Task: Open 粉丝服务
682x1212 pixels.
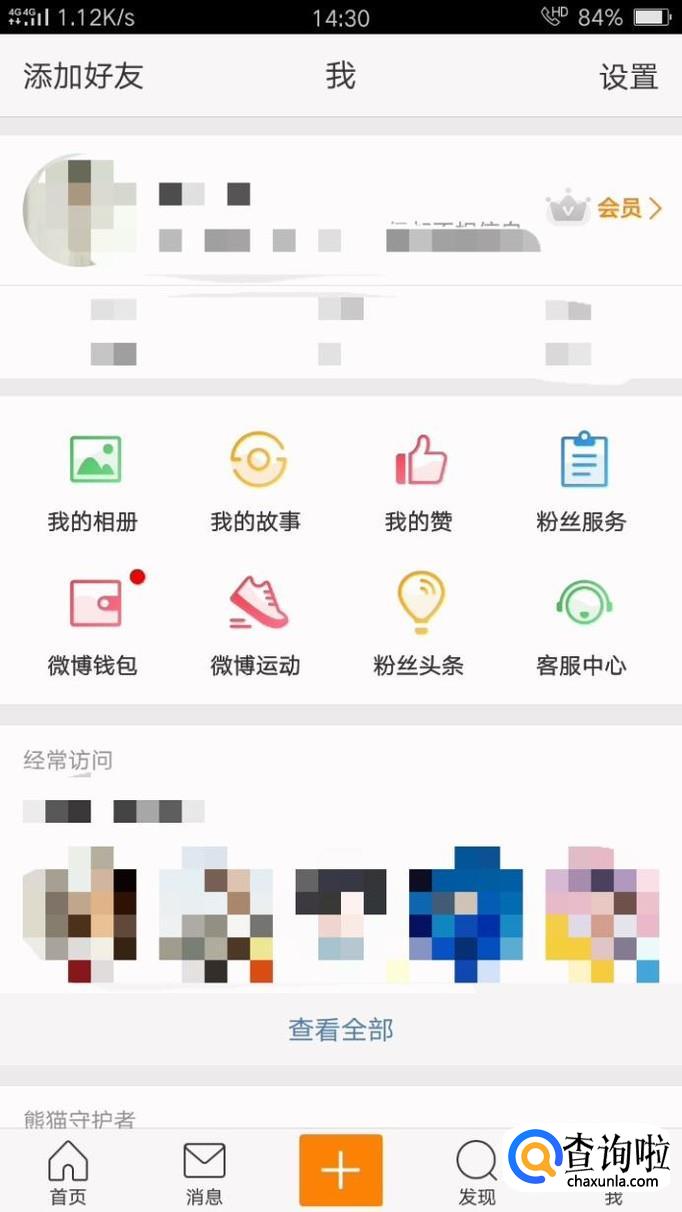Action: 582,484
